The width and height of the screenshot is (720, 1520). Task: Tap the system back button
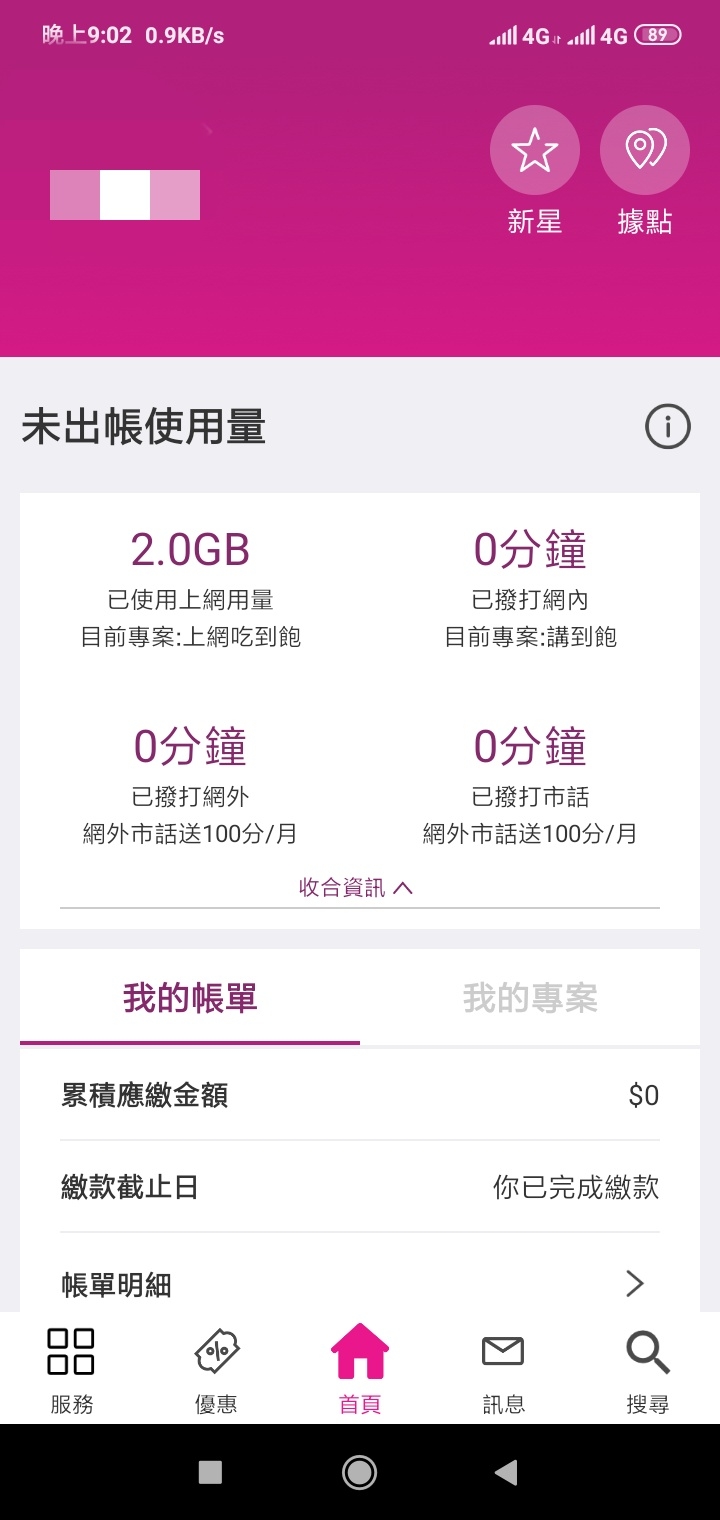507,1471
